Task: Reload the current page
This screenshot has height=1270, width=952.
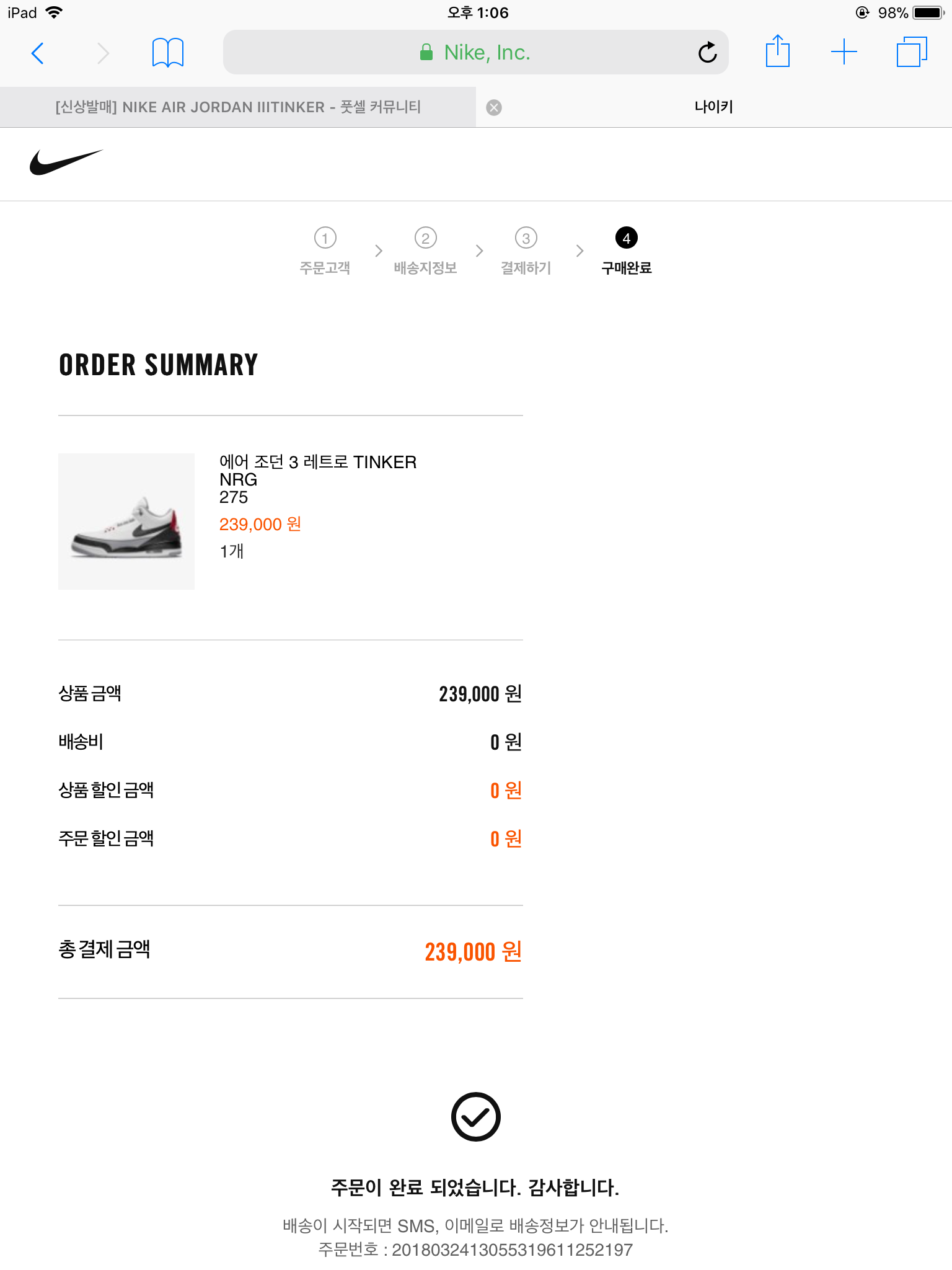Action: click(707, 53)
